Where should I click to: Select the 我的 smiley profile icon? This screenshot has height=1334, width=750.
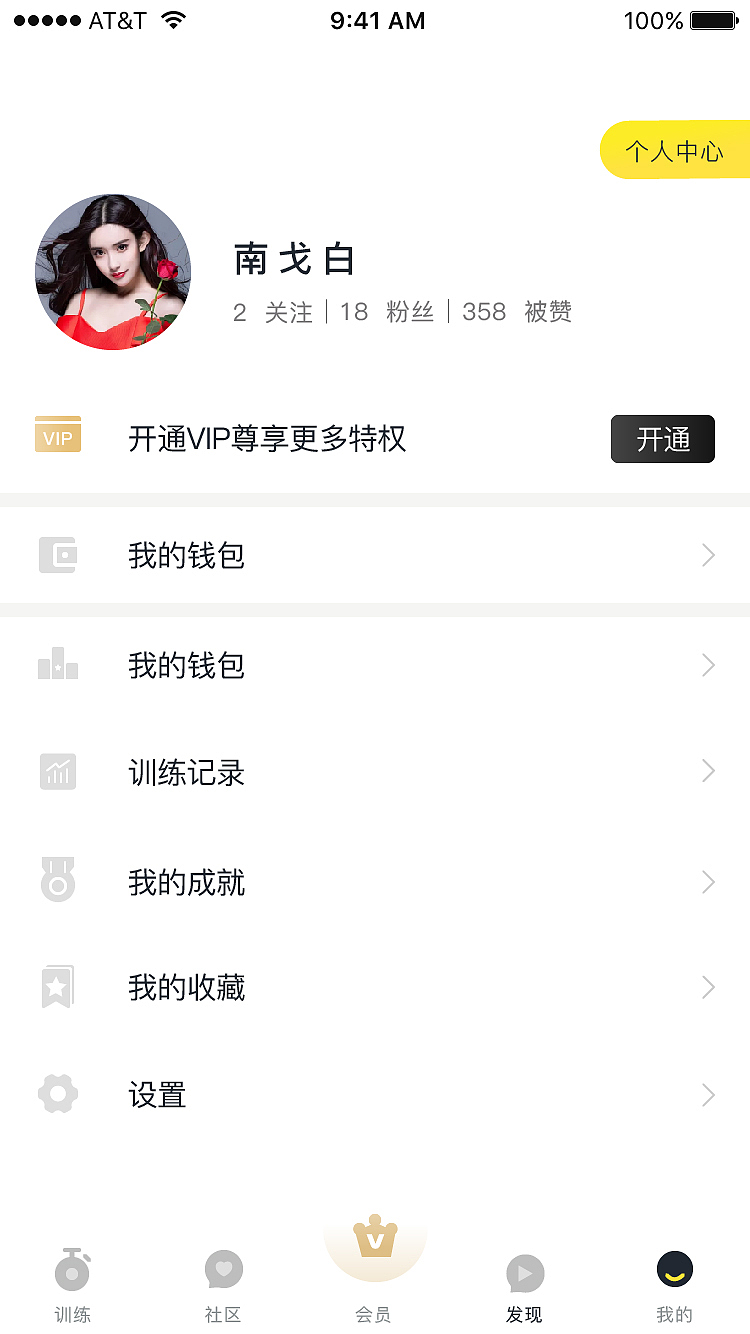pos(674,1268)
